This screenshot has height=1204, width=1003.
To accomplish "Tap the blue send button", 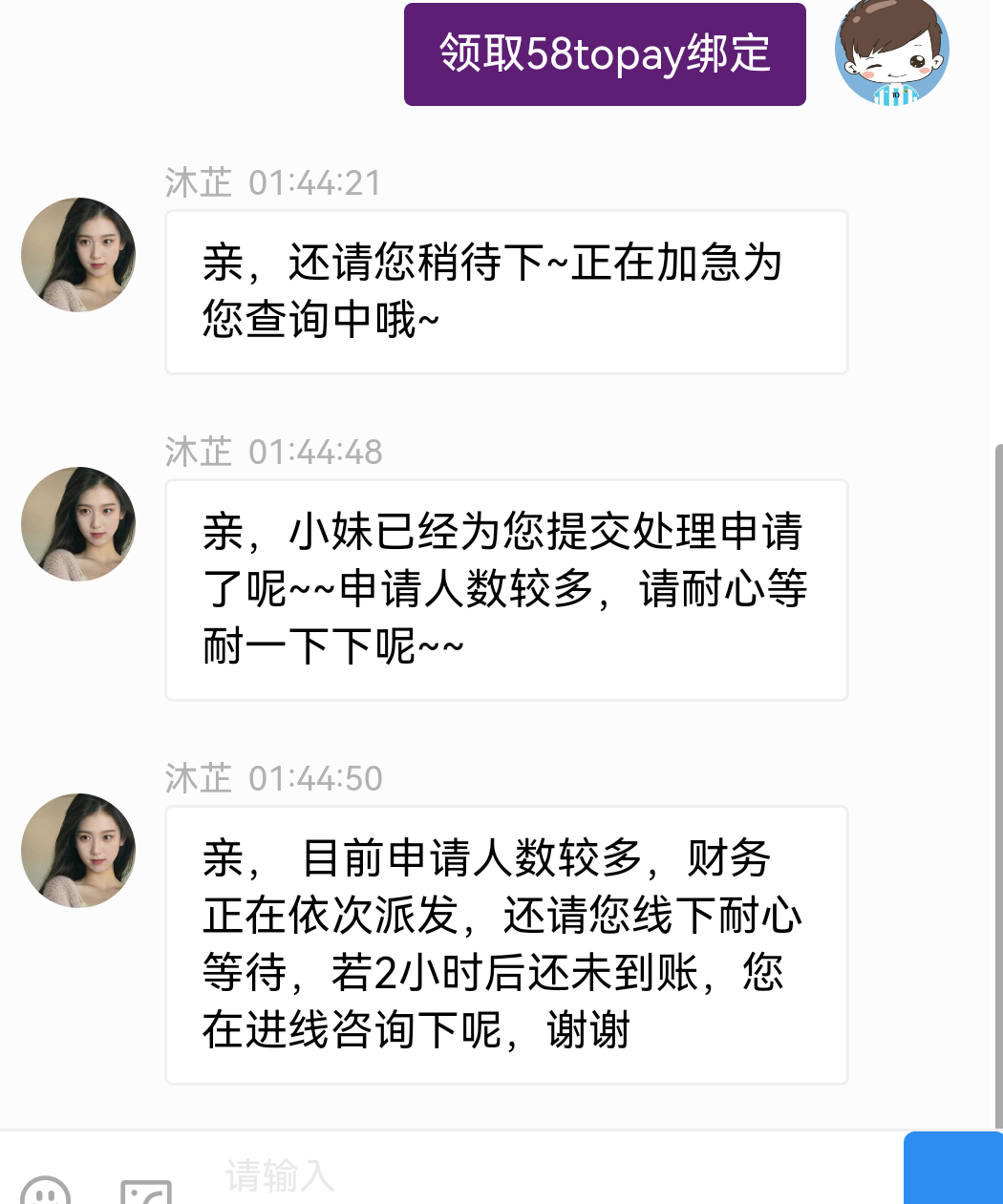I will click(x=952, y=1169).
